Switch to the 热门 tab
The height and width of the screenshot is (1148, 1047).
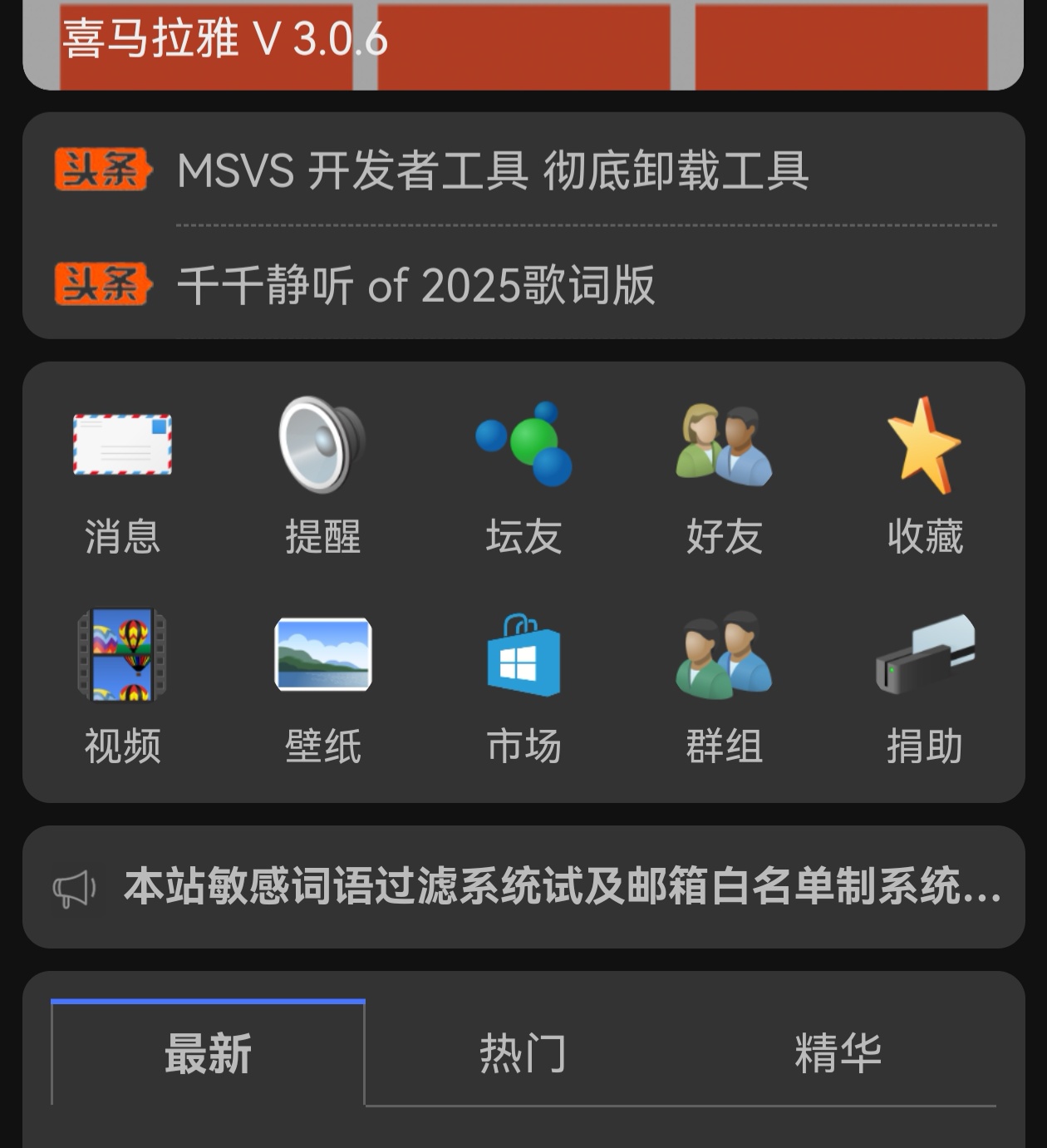pyautogui.click(x=523, y=1054)
